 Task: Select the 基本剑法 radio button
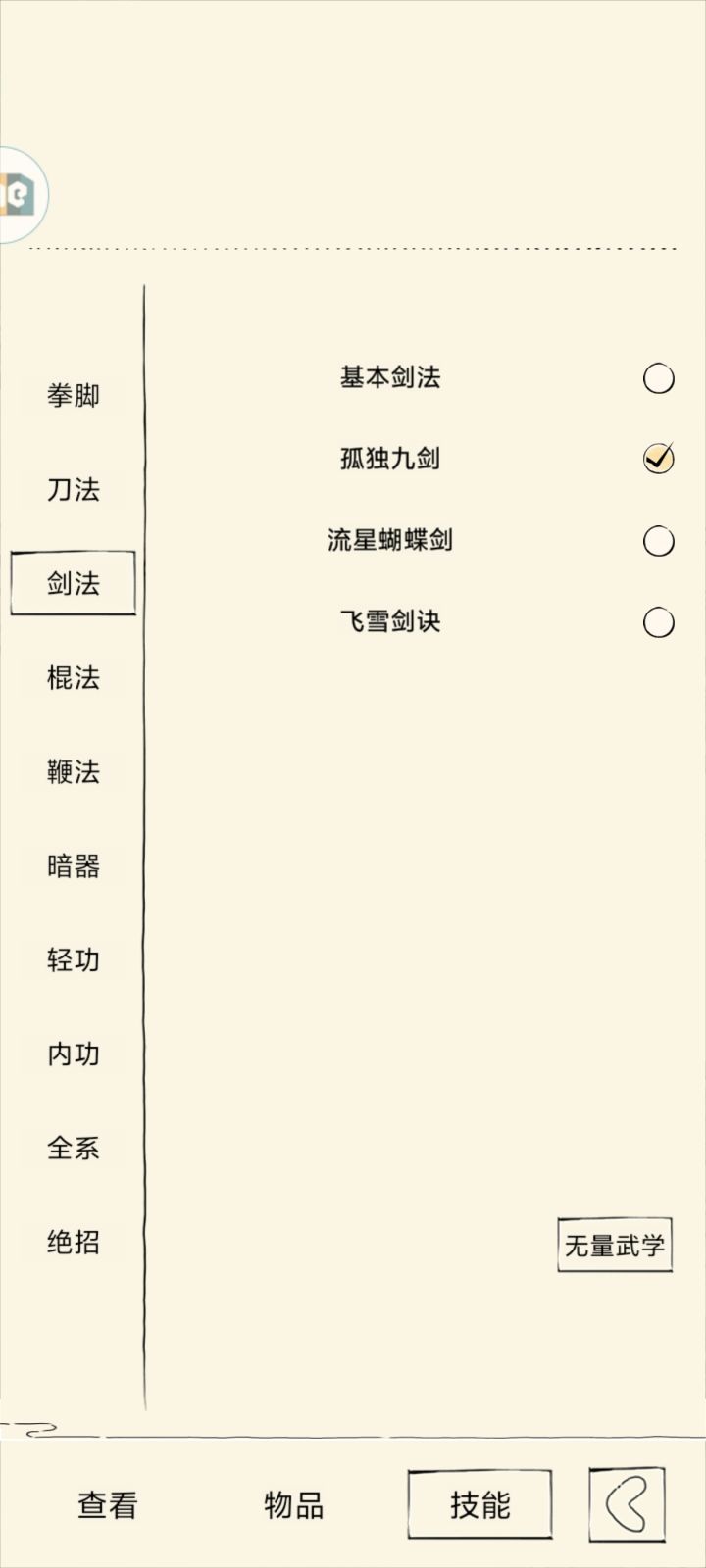(656, 378)
